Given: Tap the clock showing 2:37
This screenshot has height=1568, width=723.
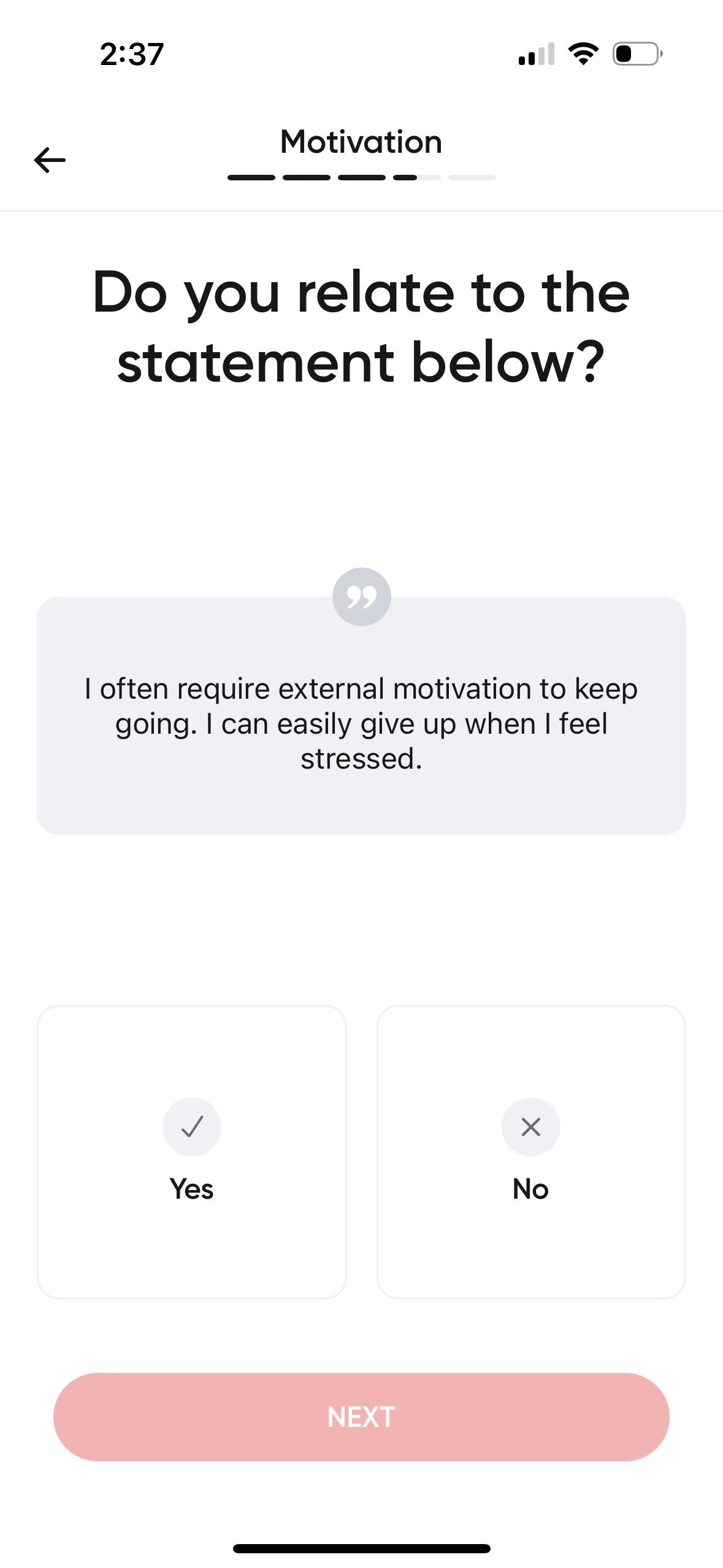Looking at the screenshot, I should [131, 53].
